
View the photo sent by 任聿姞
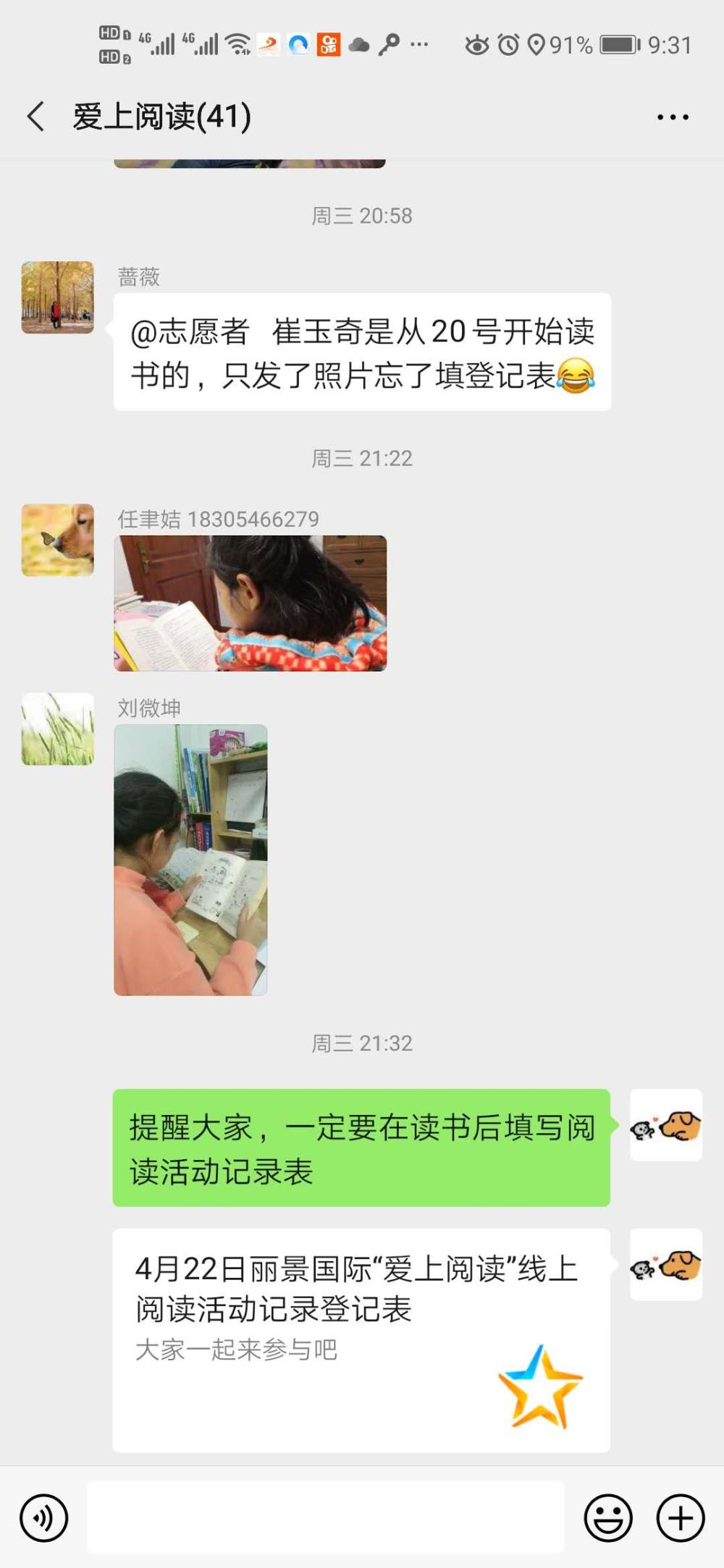click(251, 603)
